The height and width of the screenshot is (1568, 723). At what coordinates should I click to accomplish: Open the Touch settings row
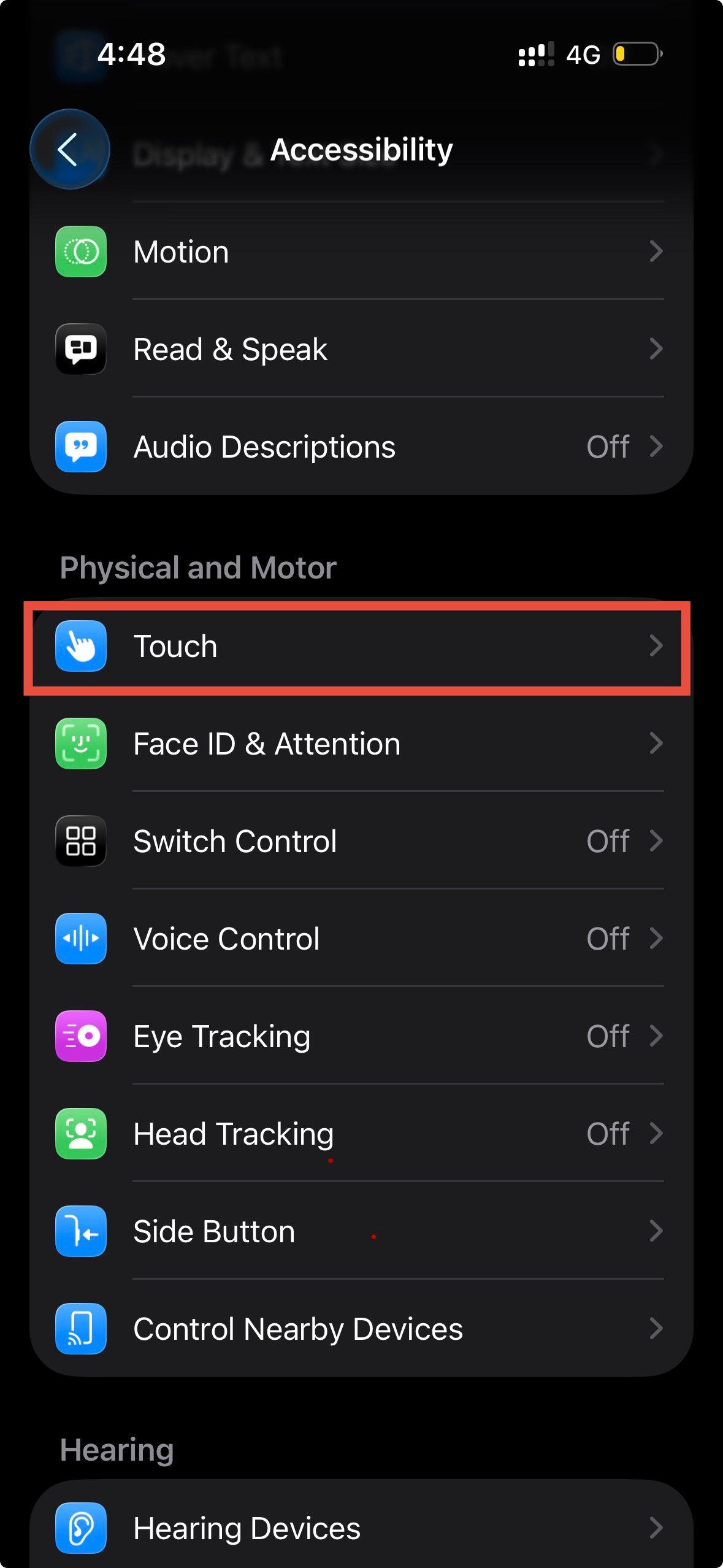coord(361,647)
